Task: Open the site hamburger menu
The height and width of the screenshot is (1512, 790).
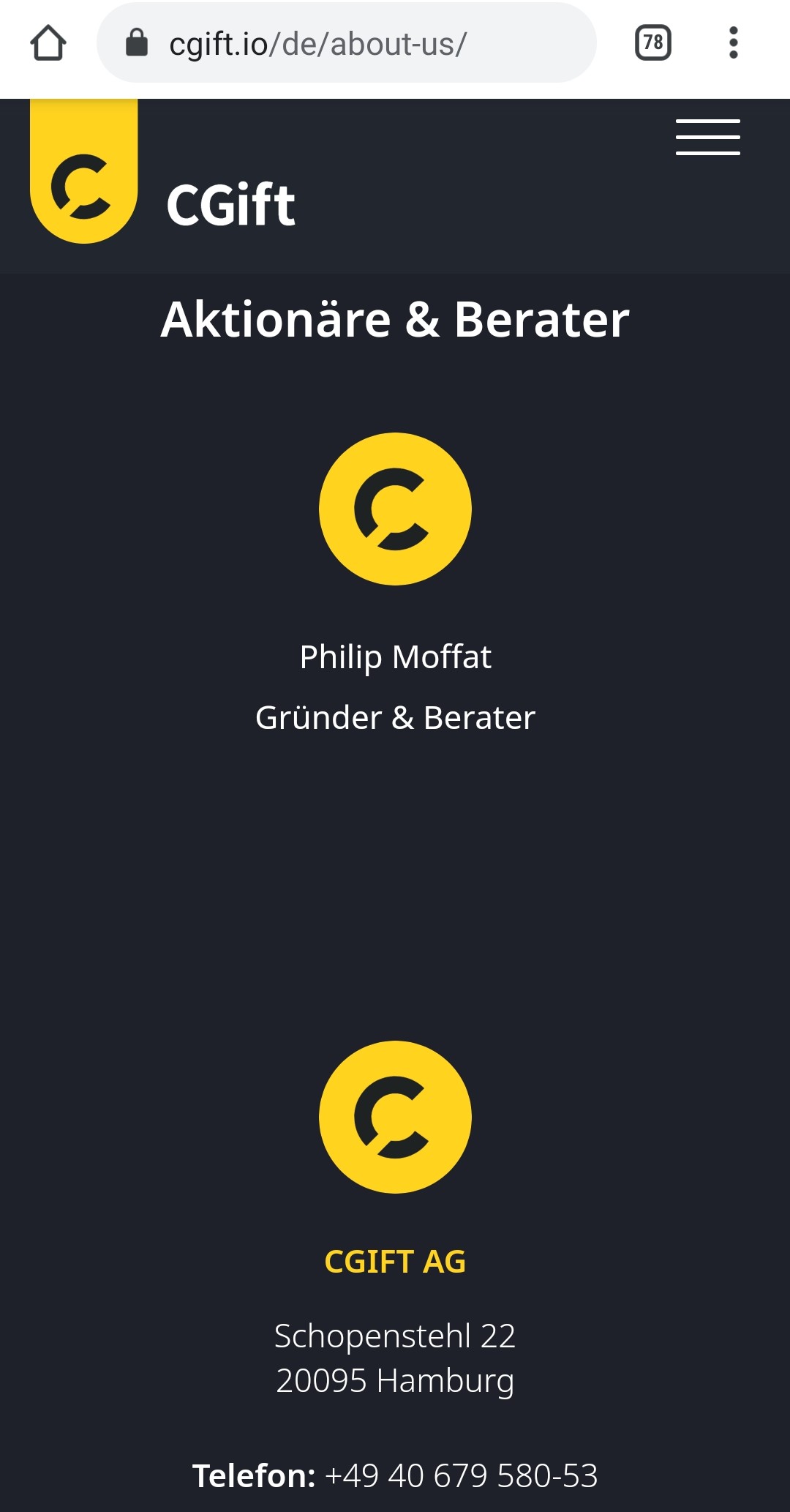Action: point(707,138)
